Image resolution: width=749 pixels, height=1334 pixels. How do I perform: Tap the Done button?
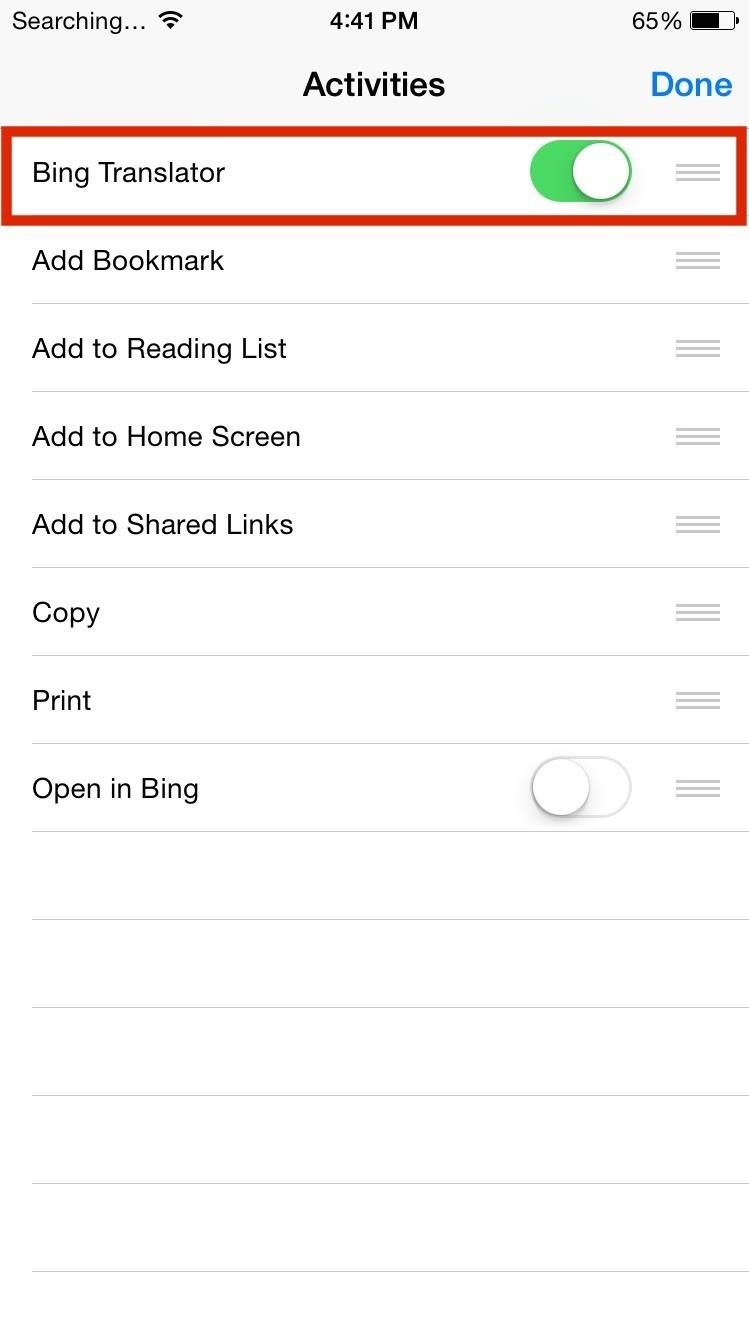pos(690,84)
